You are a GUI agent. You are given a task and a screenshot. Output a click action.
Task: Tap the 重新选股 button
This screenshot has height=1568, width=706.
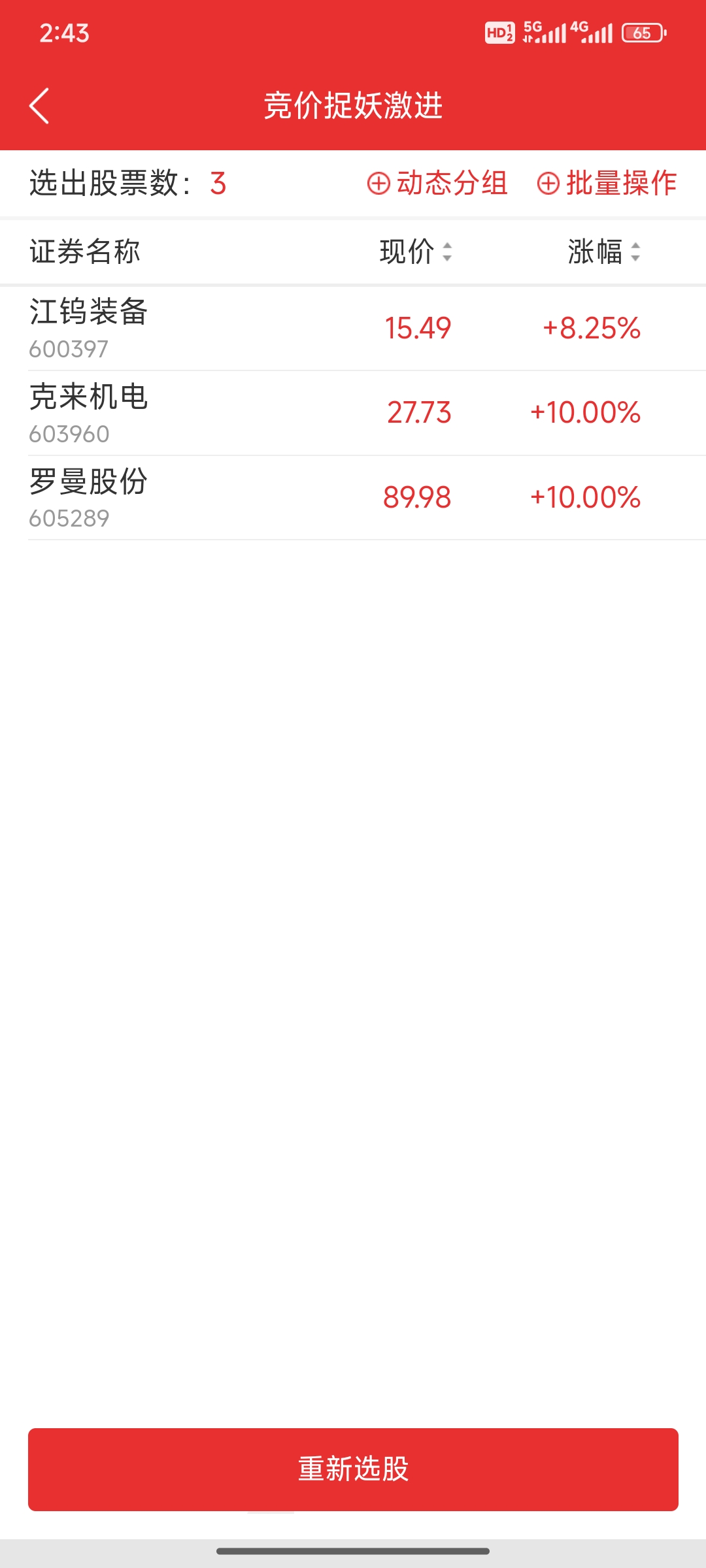[353, 1469]
